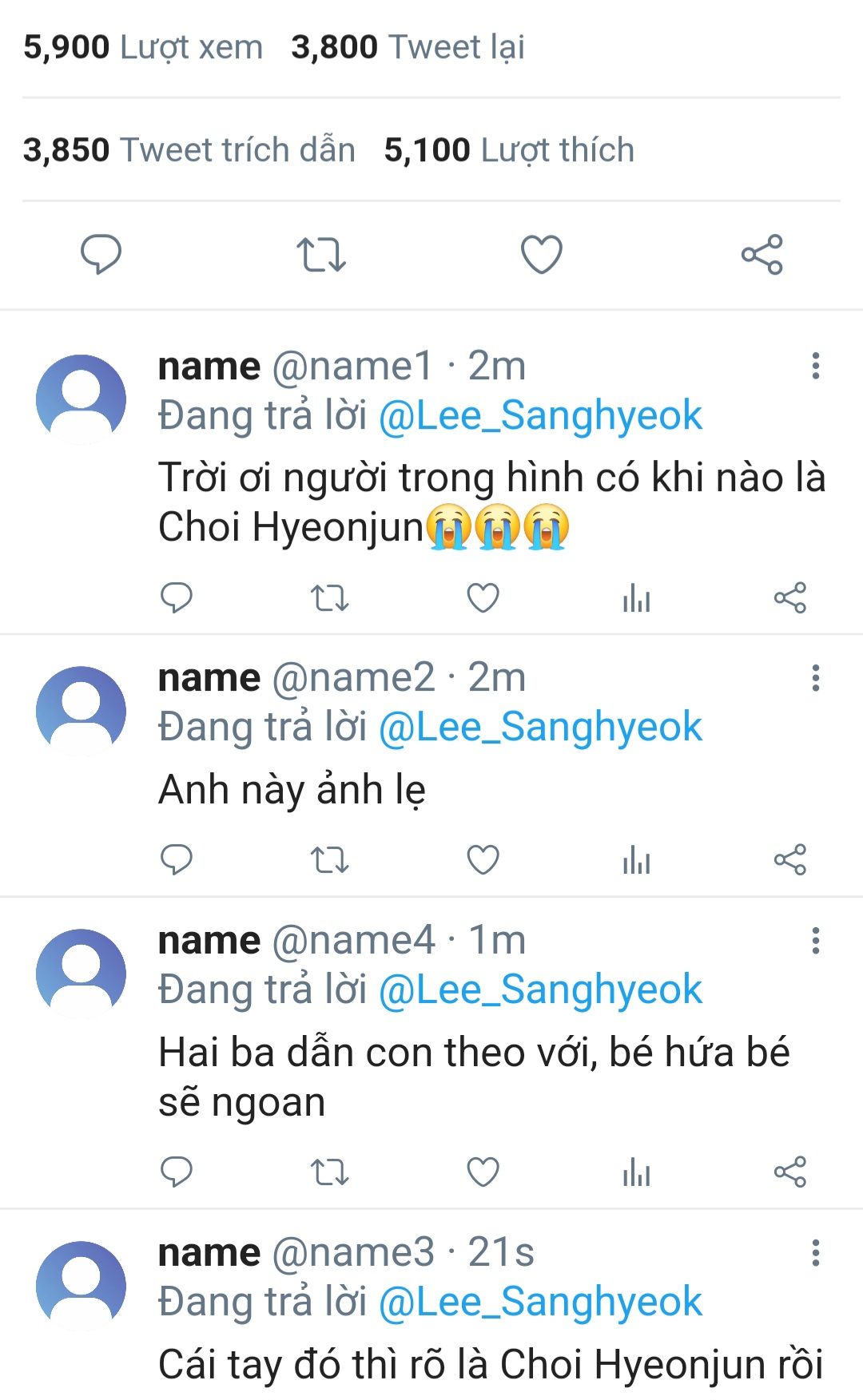Retweet @name4's reply
Viewport: 863px width, 1400px height.
point(329,1172)
